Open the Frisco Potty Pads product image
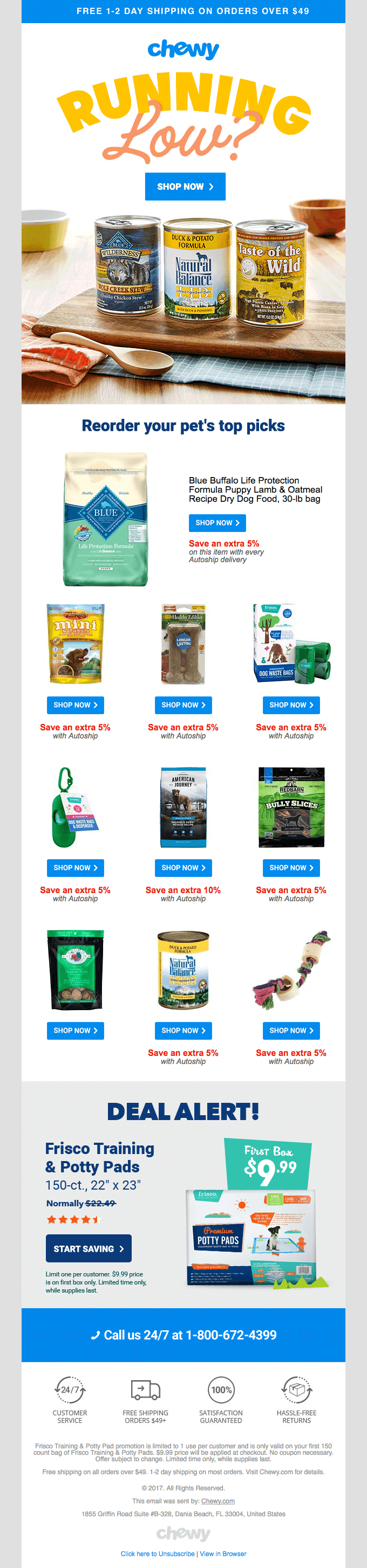Image resolution: width=367 pixels, height=1568 pixels. (x=251, y=1237)
